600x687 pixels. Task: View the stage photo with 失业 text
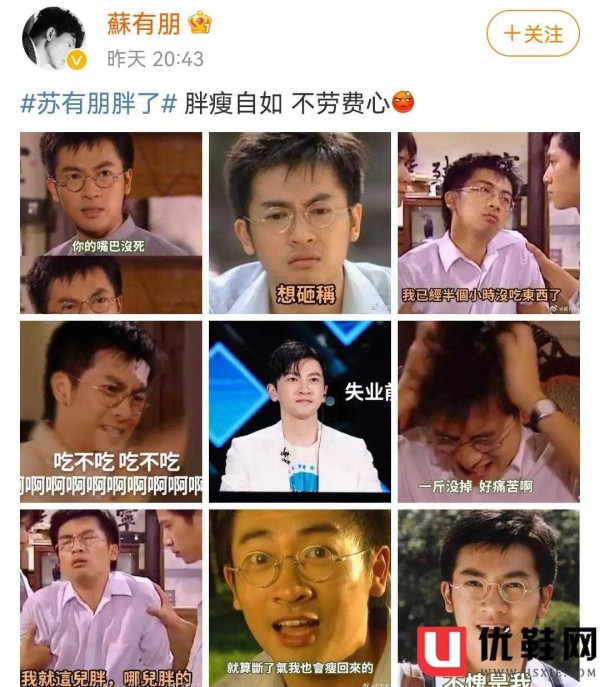pos(300,410)
